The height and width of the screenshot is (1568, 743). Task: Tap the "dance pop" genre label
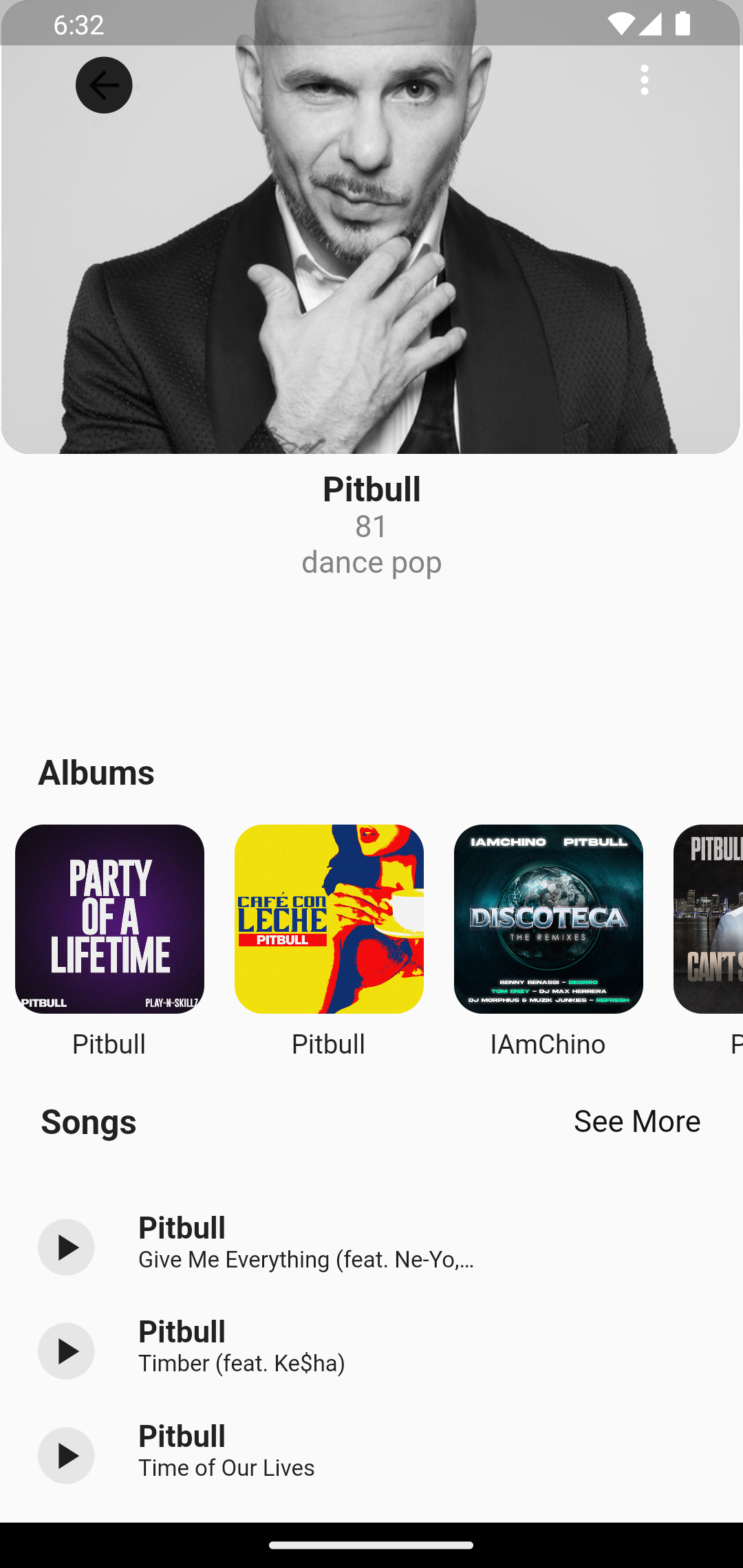click(371, 563)
